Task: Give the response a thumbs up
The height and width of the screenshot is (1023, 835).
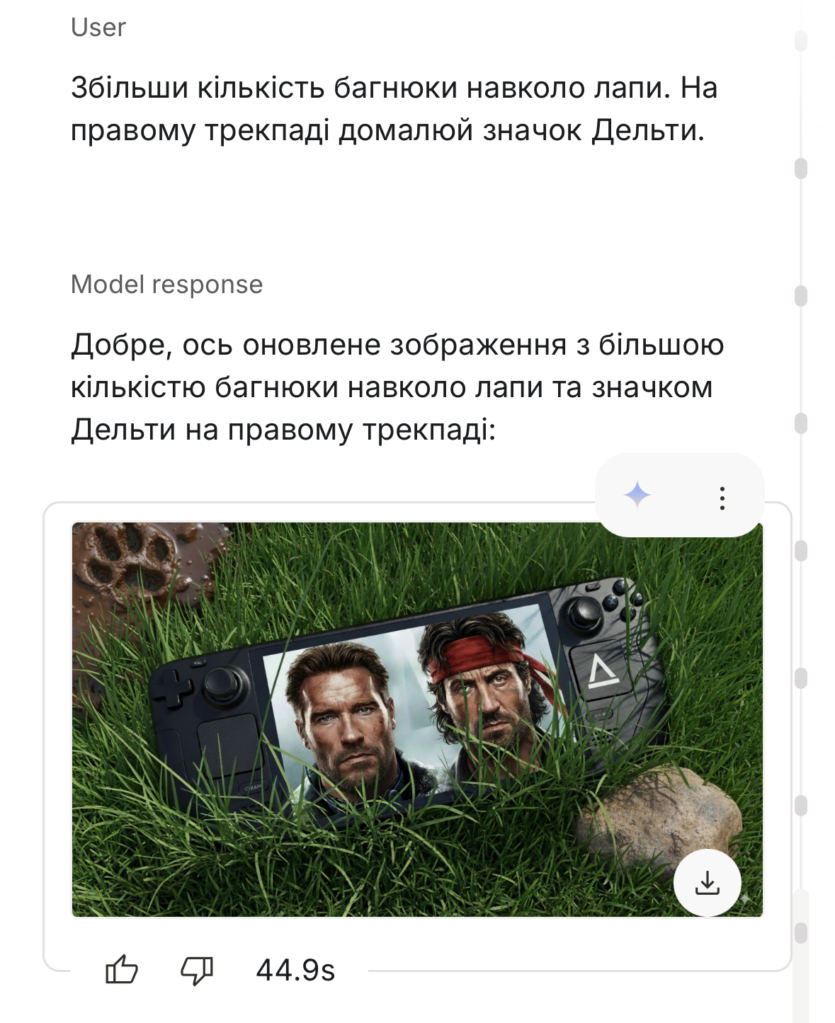Action: click(x=122, y=969)
